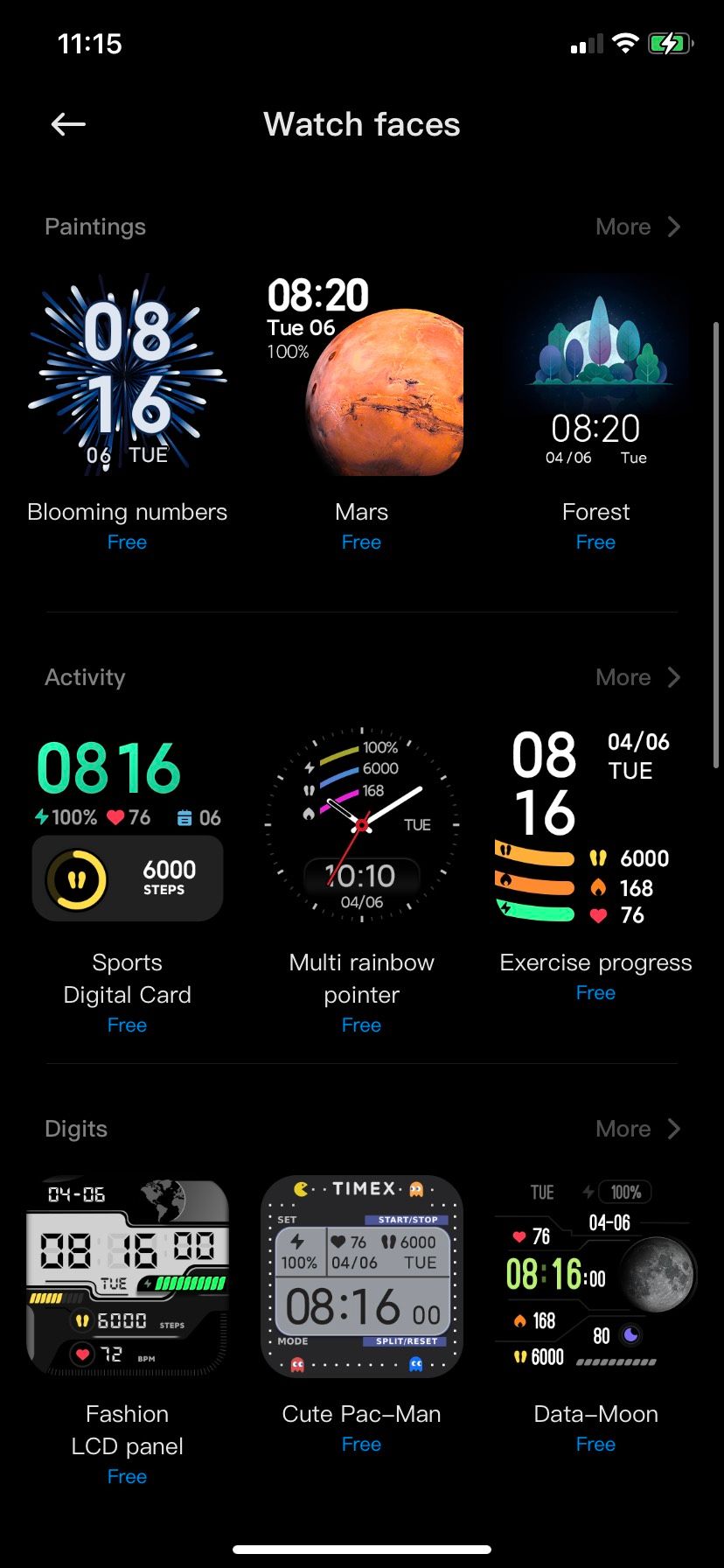724x1568 pixels.
Task: Go back from Watch faces
Action: point(68,124)
